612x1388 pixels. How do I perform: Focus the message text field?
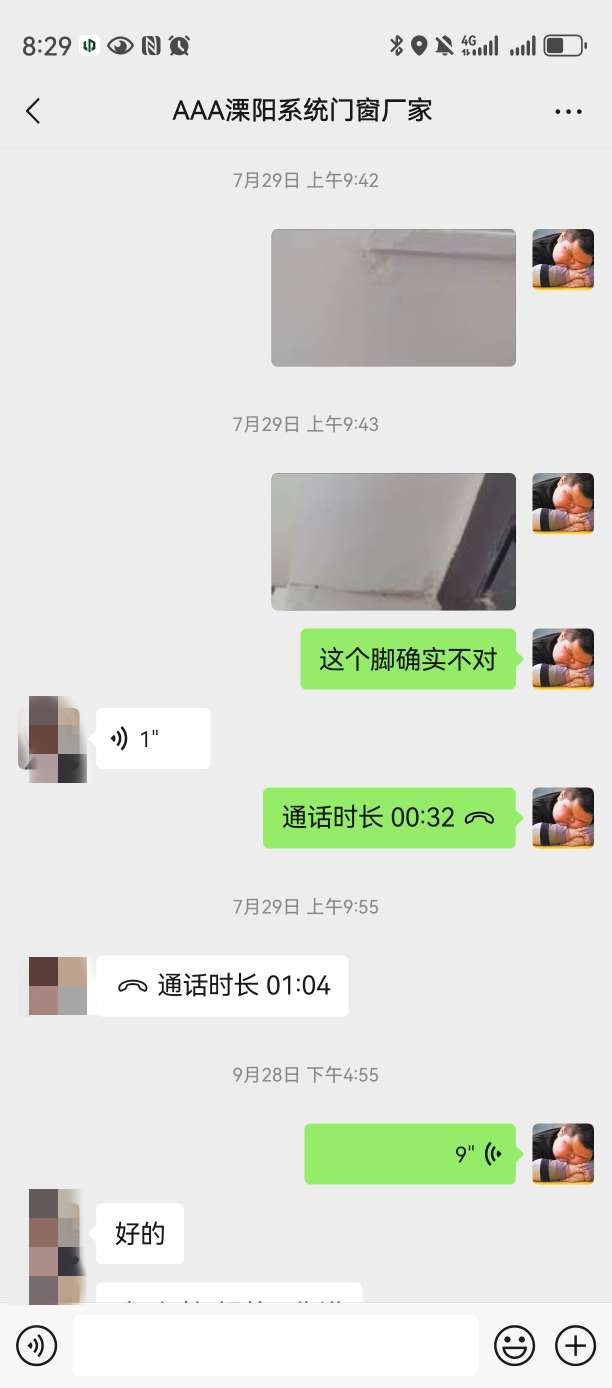pos(275,1346)
